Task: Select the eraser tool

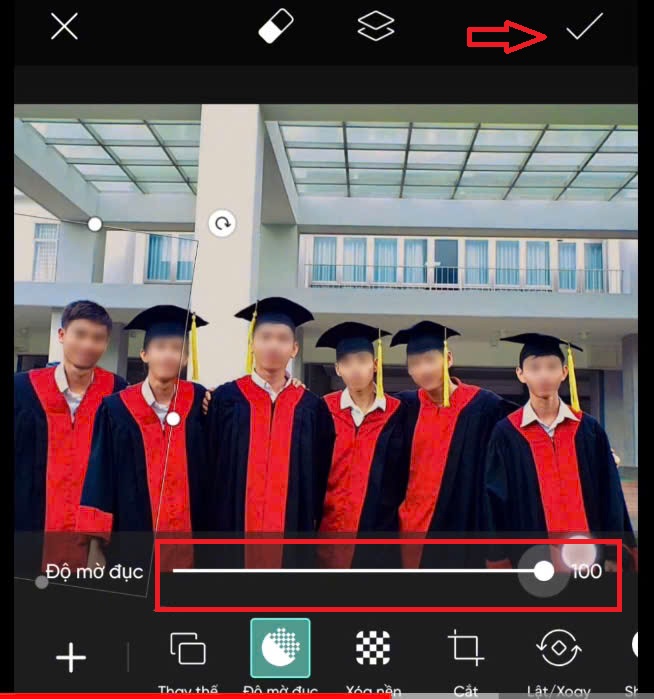Action: coord(275,27)
